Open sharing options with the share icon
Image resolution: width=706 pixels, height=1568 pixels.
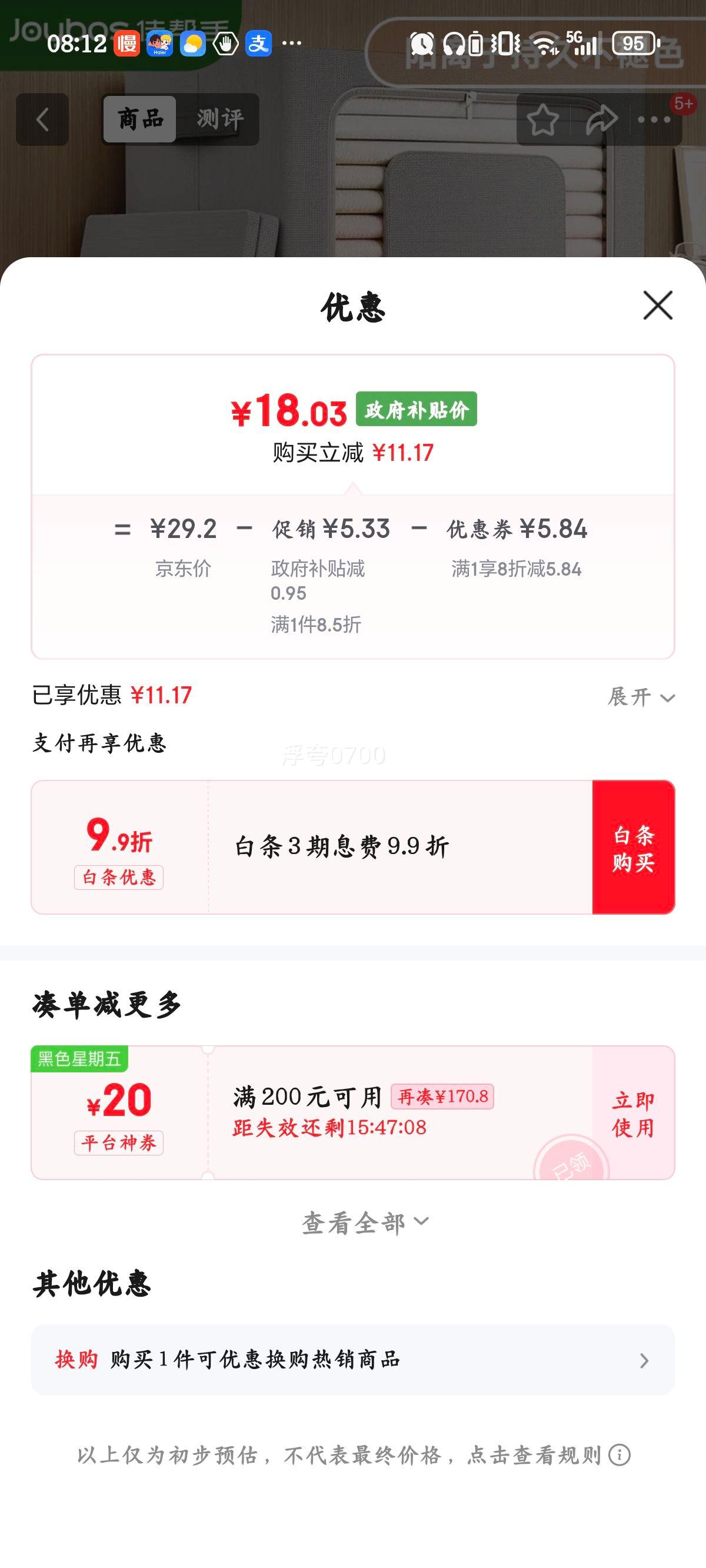click(x=601, y=119)
